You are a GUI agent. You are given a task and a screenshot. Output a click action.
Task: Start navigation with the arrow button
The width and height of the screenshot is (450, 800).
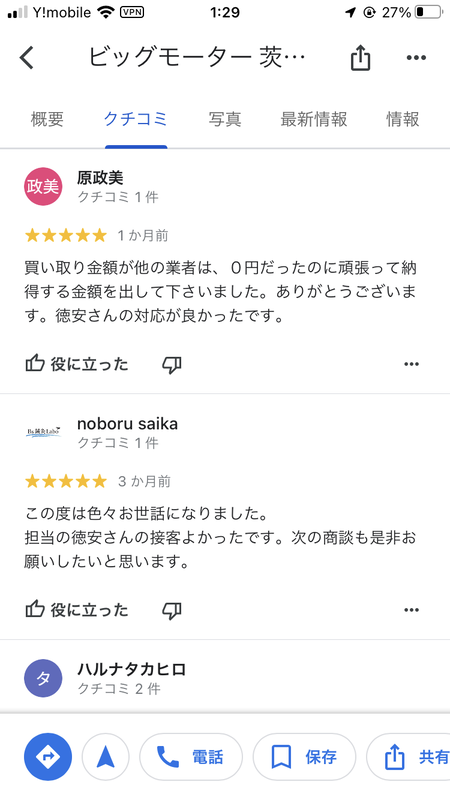tap(106, 757)
